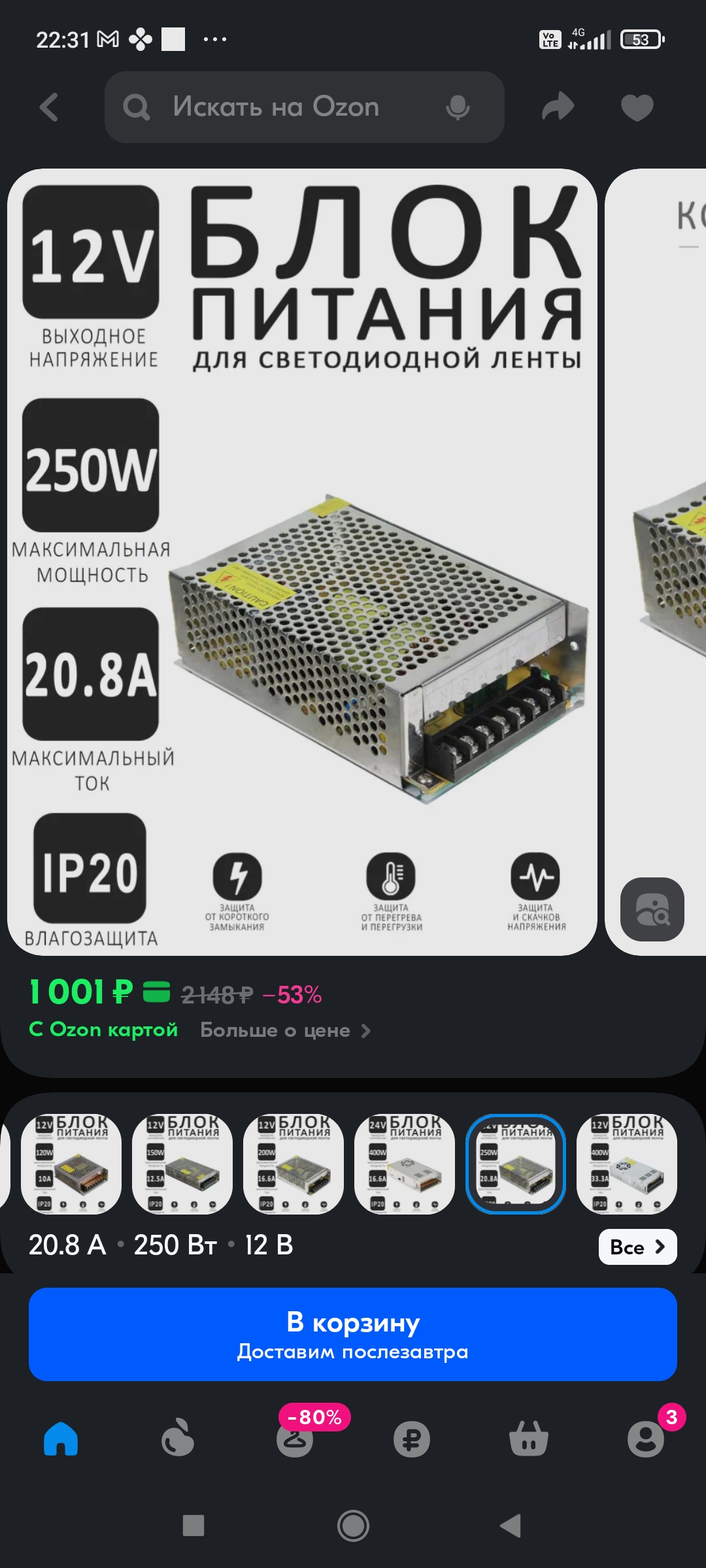Find similar items with the image search button
This screenshot has height=1568, width=706.
pos(652,909)
